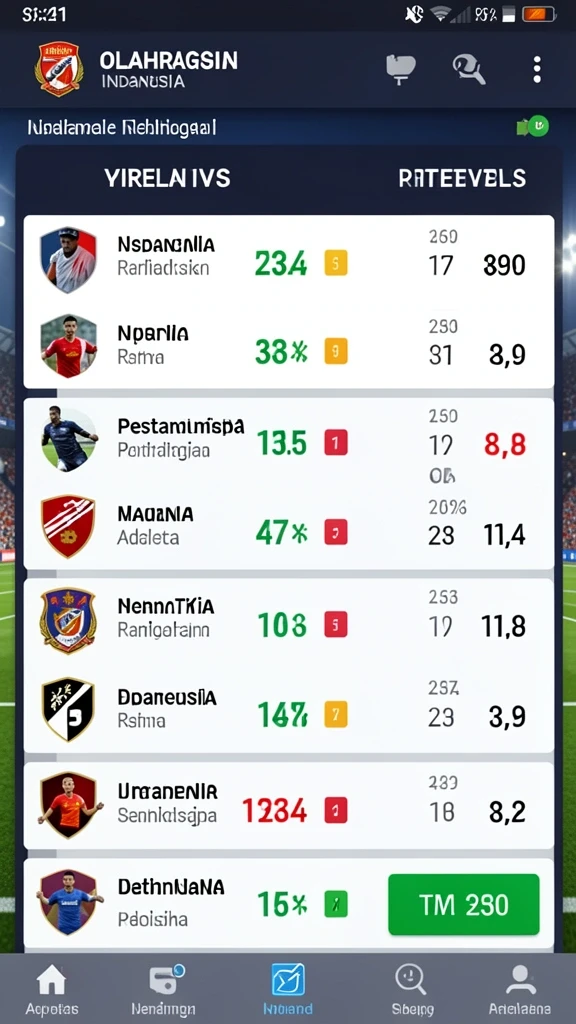The height and width of the screenshot is (1024, 576).
Task: View the NennnTkia Ranigatainn row
Action: coord(289,621)
